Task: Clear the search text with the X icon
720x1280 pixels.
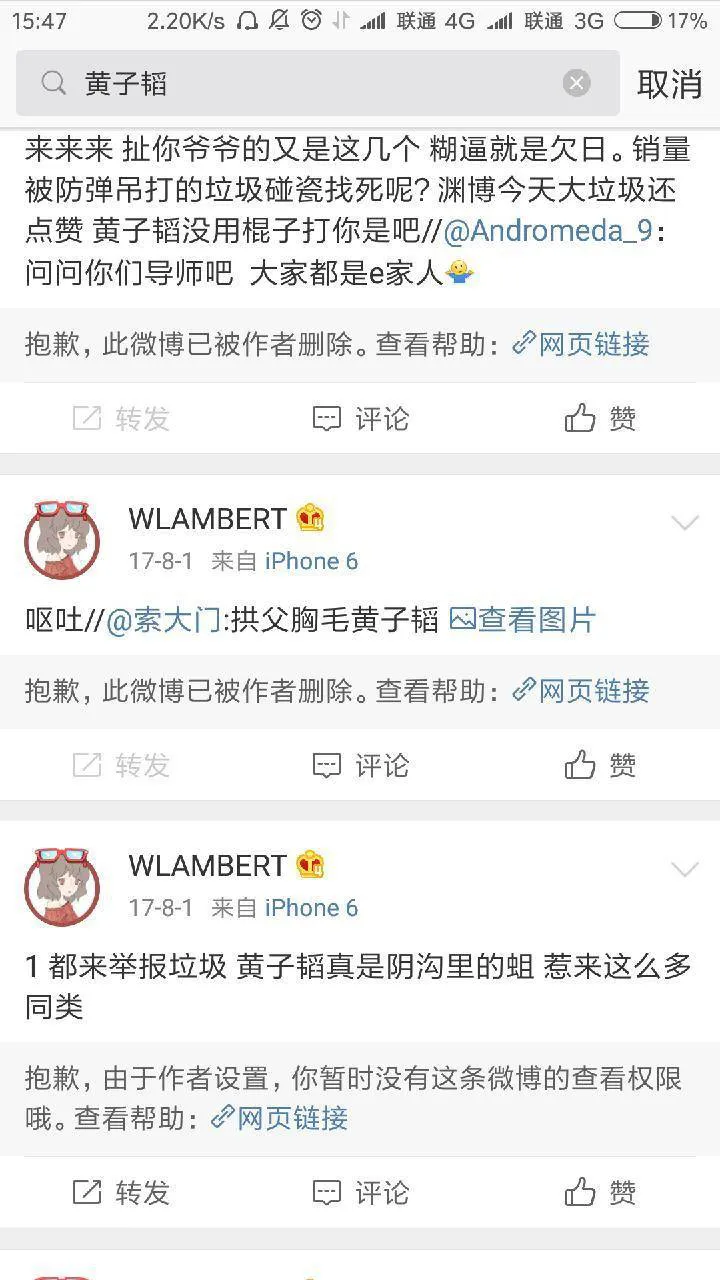Action: 577,84
